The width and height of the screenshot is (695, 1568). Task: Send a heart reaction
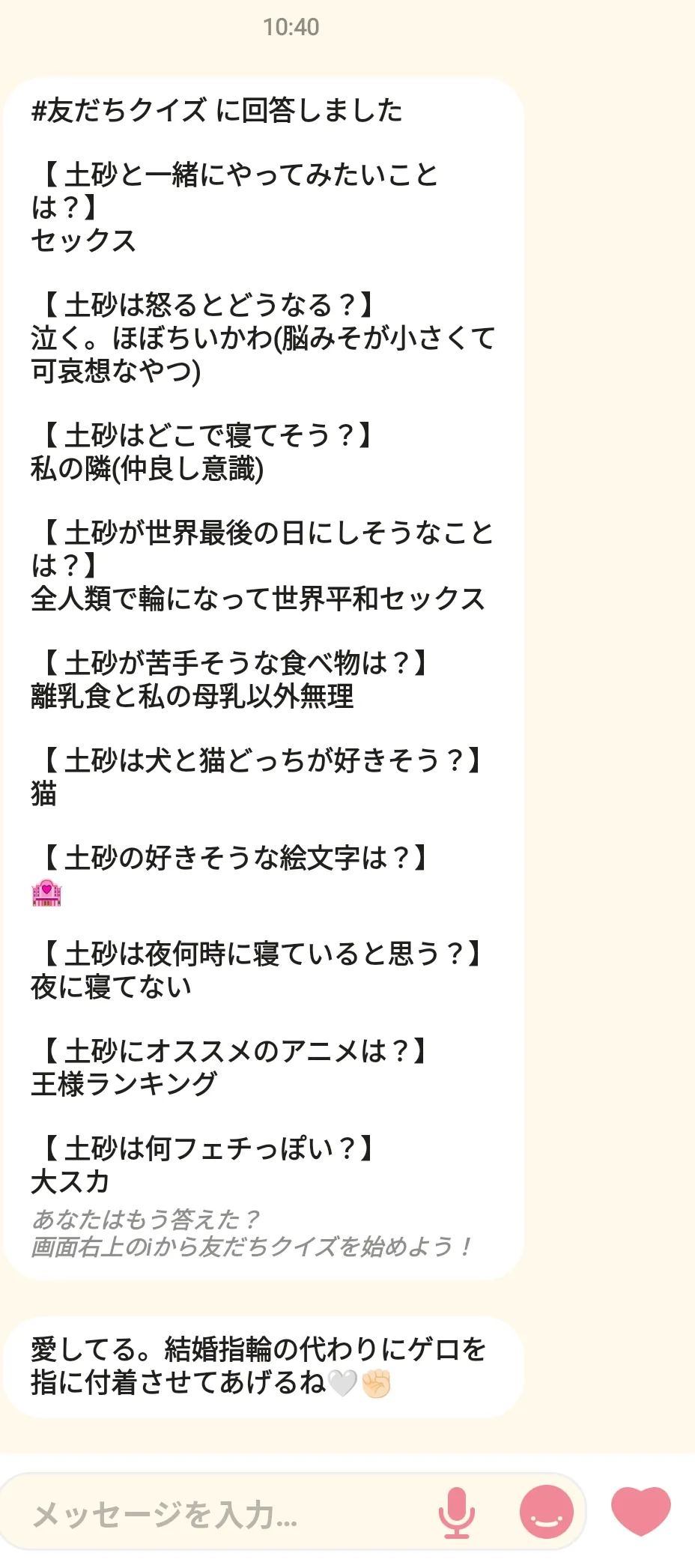point(641,1511)
